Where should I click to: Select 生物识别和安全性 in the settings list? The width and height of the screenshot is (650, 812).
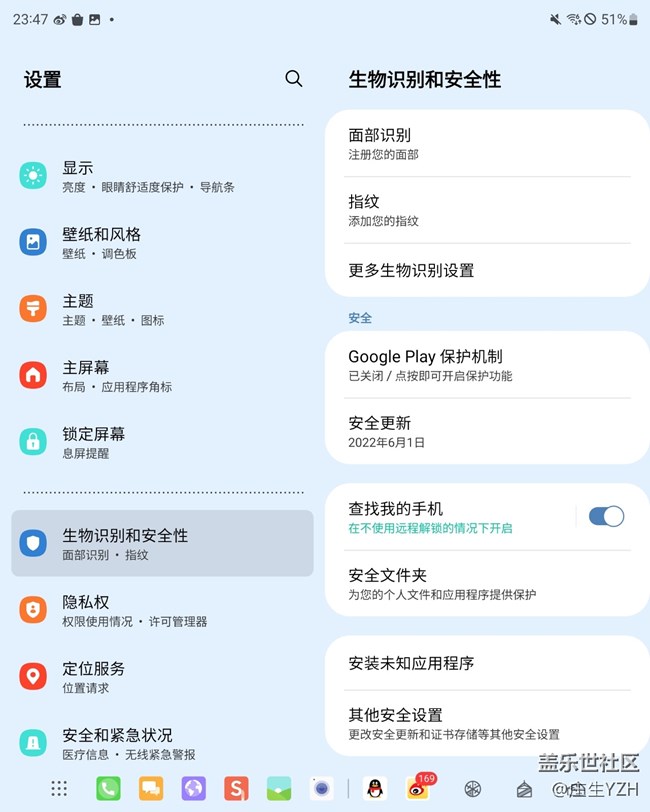pyautogui.click(x=162, y=543)
